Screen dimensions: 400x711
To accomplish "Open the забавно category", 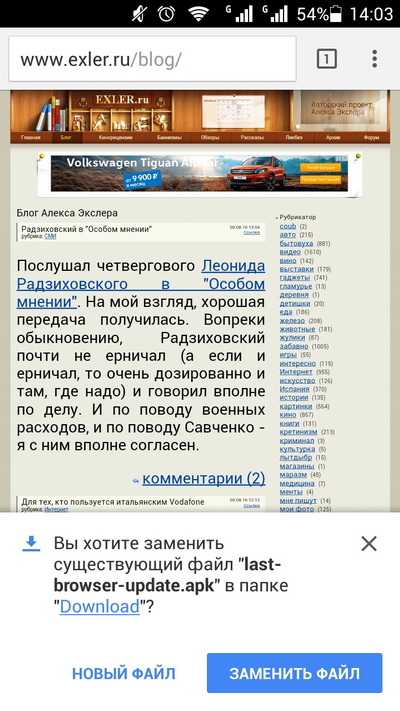I will (294, 346).
